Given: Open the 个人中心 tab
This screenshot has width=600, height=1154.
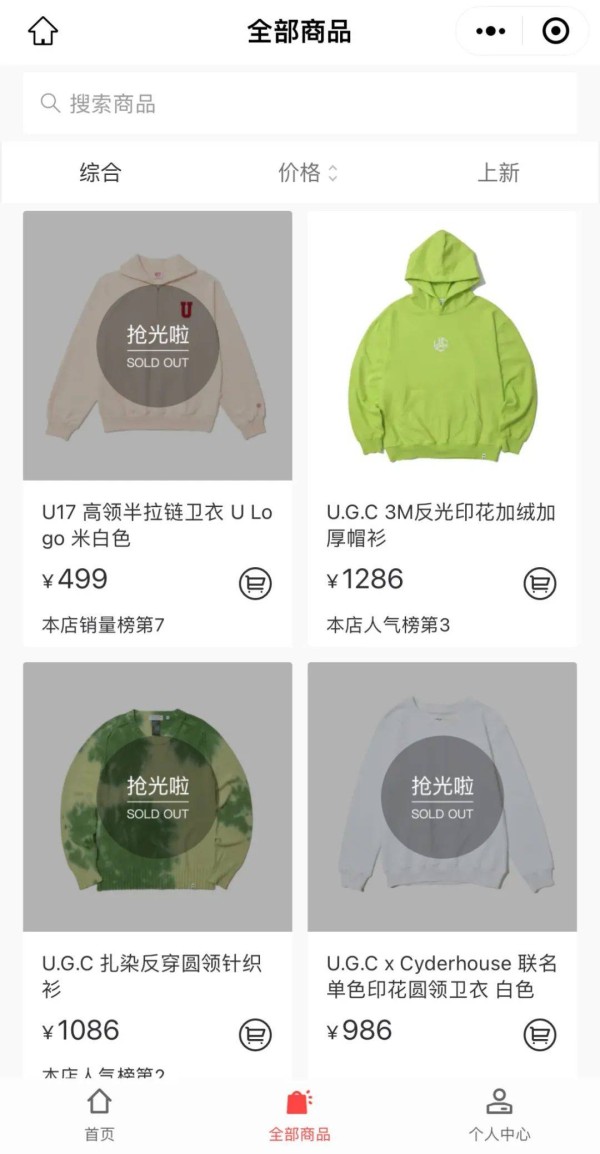Looking at the screenshot, I should click(500, 1115).
